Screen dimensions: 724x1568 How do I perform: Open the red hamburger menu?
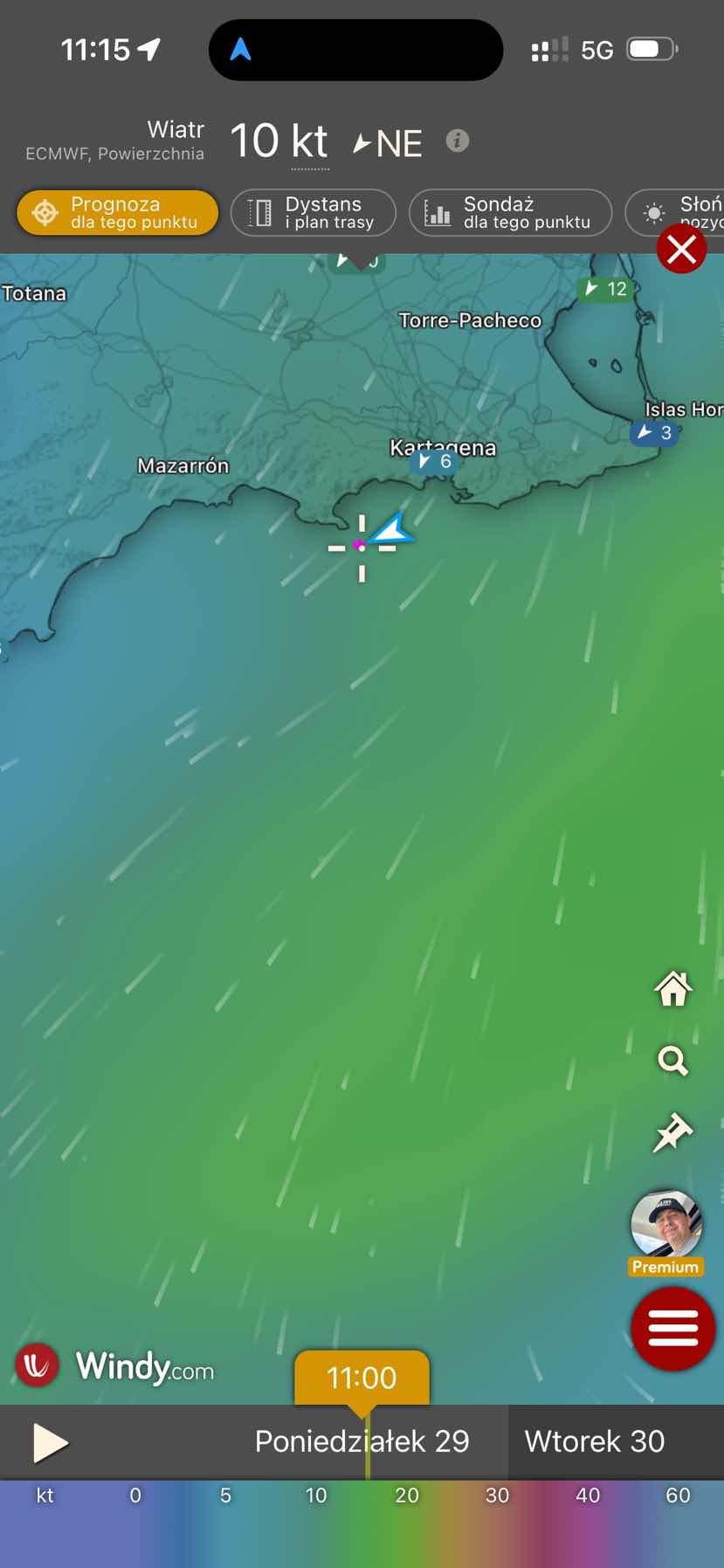coord(672,1329)
